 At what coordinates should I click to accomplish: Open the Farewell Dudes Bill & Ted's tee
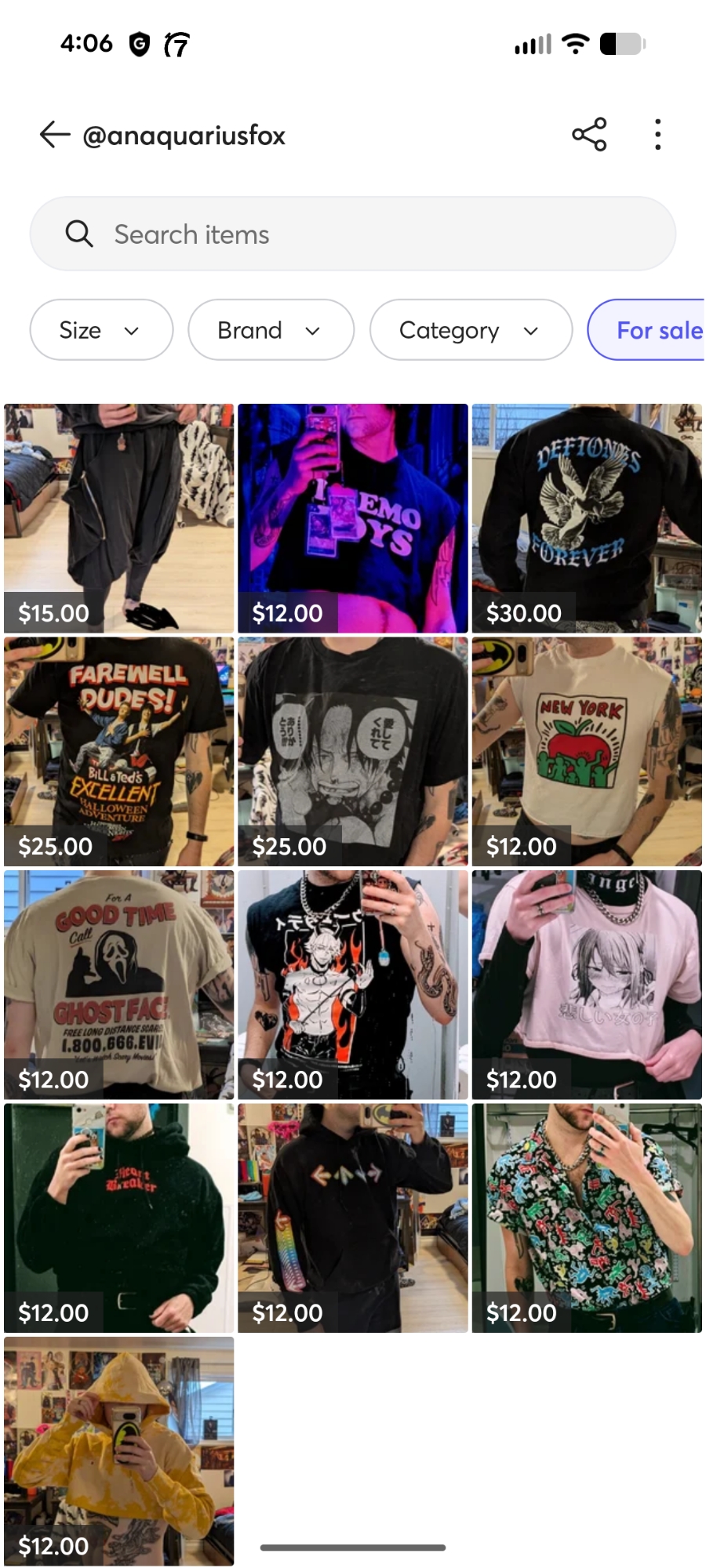(x=118, y=751)
